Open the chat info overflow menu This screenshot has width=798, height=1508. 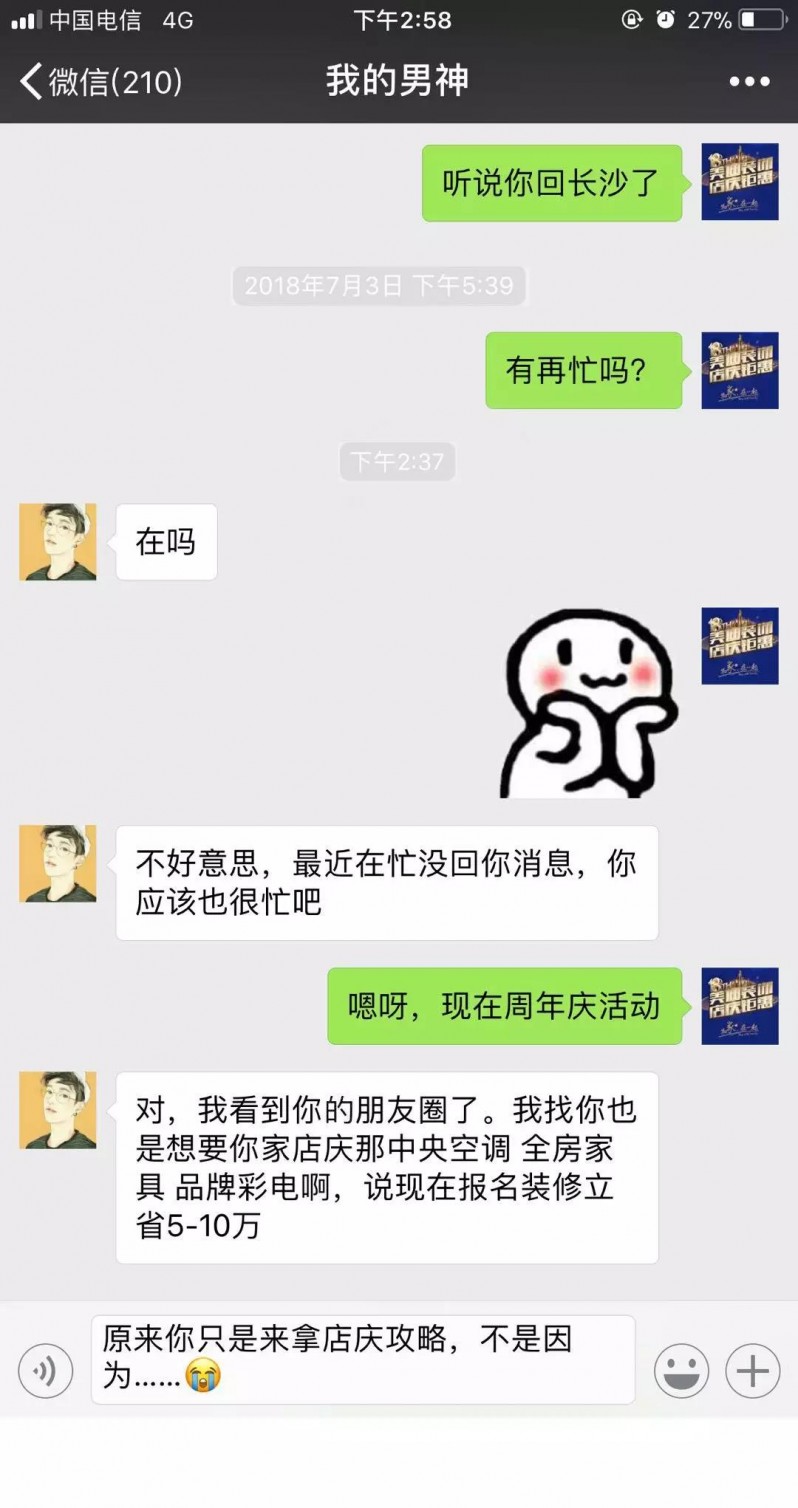749,82
